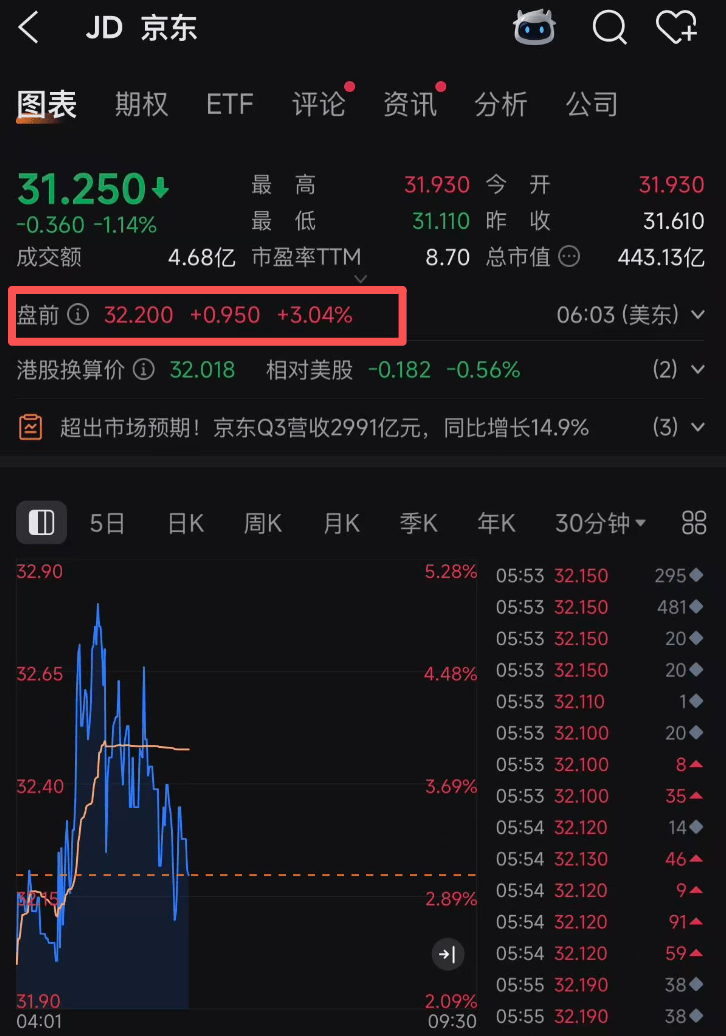
Task: Select the 日K candlestick period
Action: click(x=185, y=522)
